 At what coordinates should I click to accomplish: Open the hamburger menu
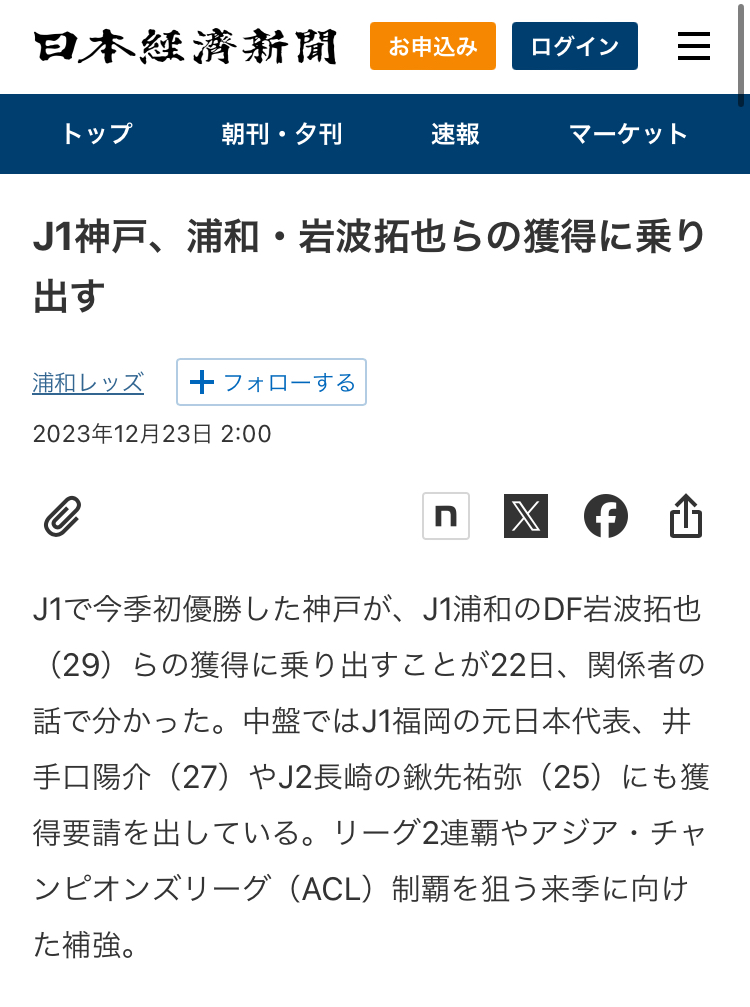693,46
